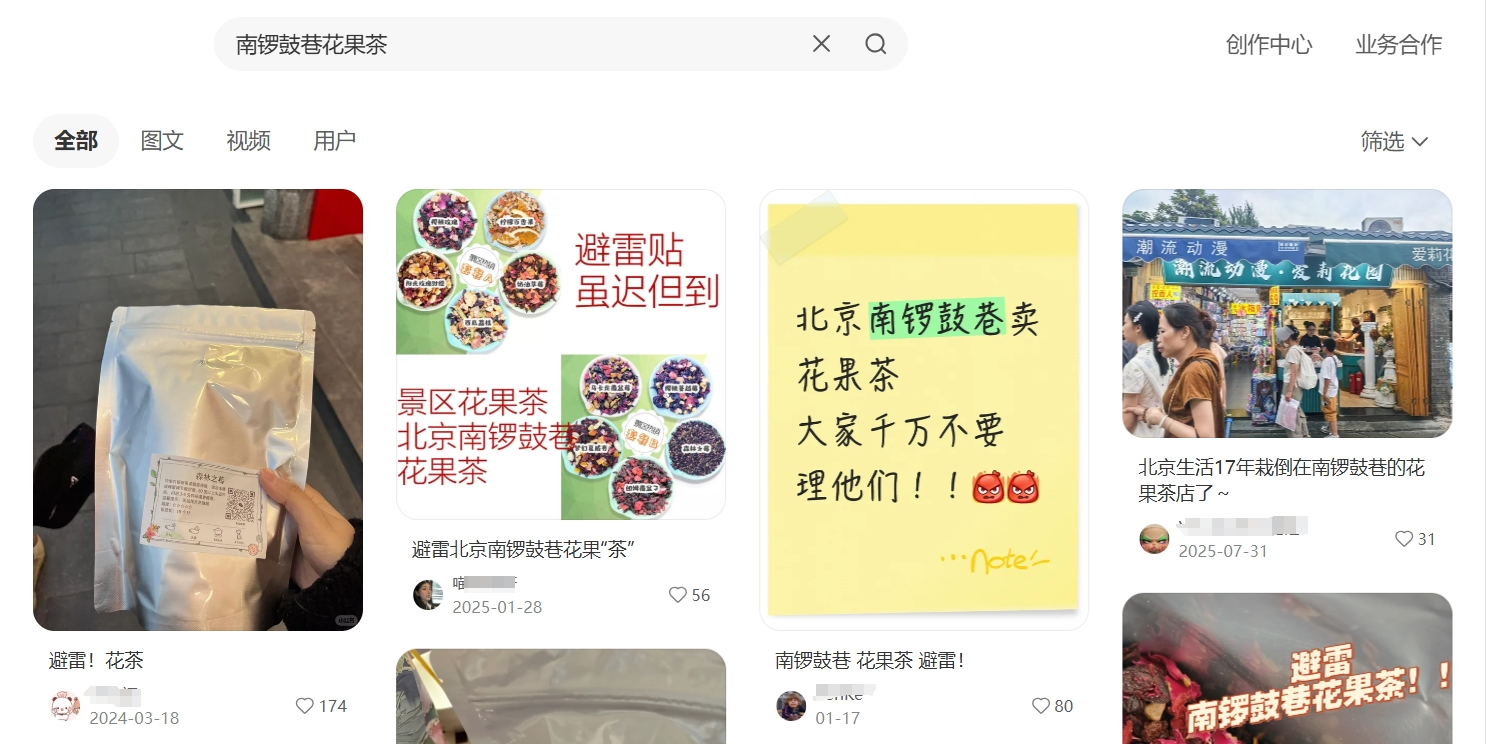1486x744 pixels.
Task: Open the 避雷！花茶 post
Action: (198, 410)
